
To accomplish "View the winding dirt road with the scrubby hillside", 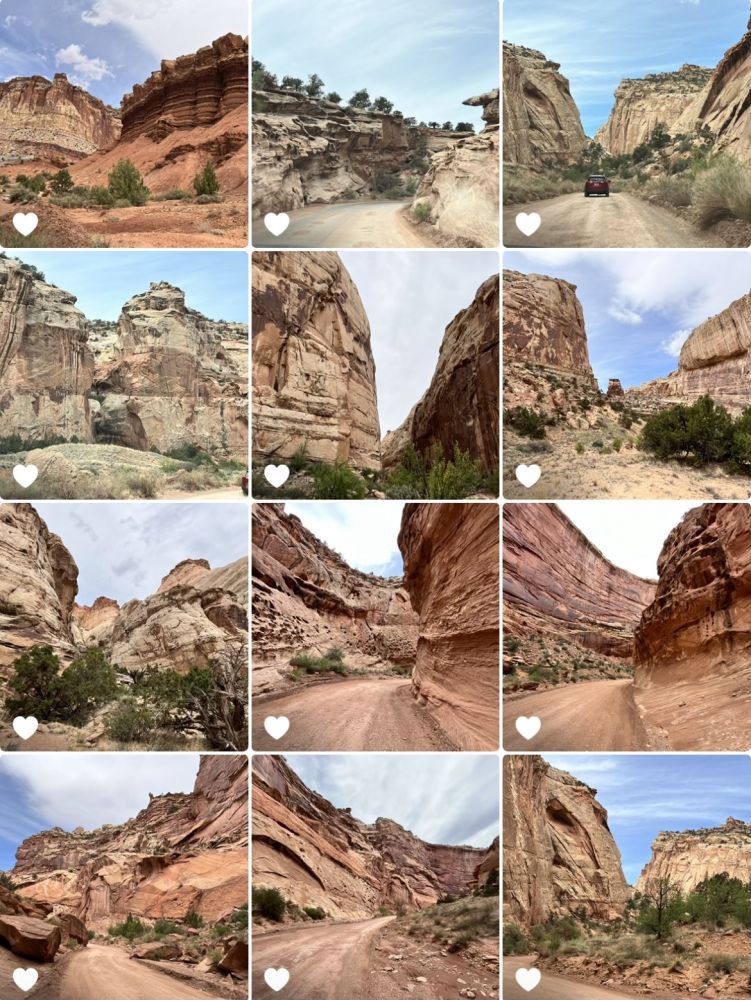I will (x=375, y=876).
